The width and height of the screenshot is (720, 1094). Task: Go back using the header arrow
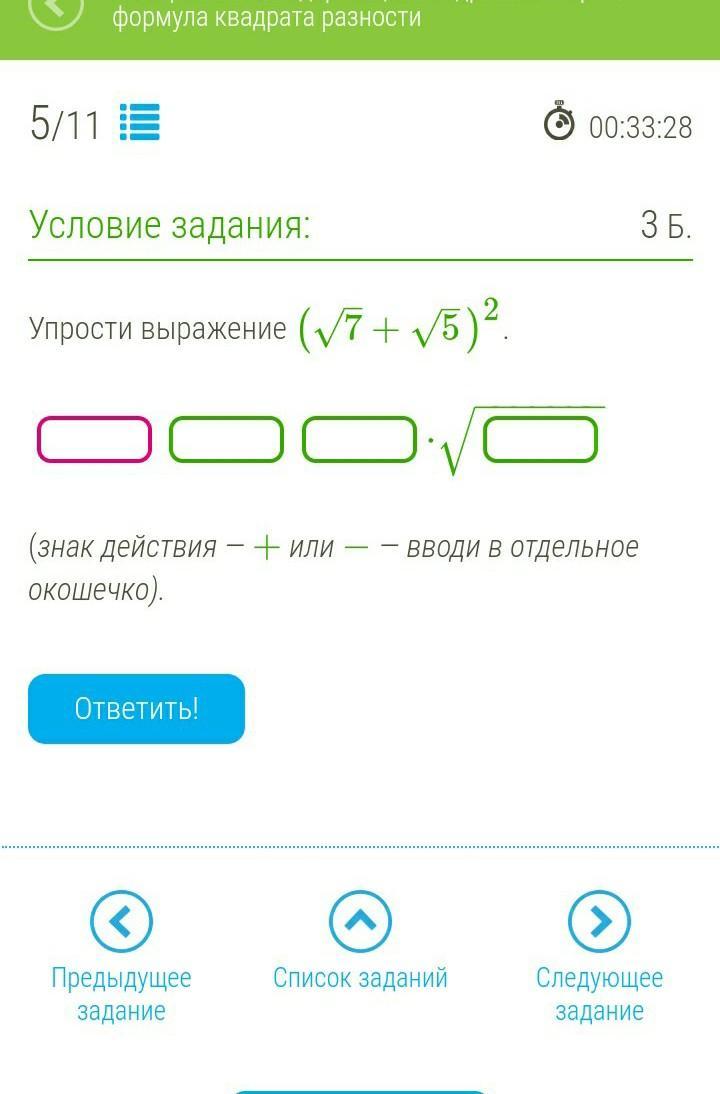pyautogui.click(x=56, y=8)
